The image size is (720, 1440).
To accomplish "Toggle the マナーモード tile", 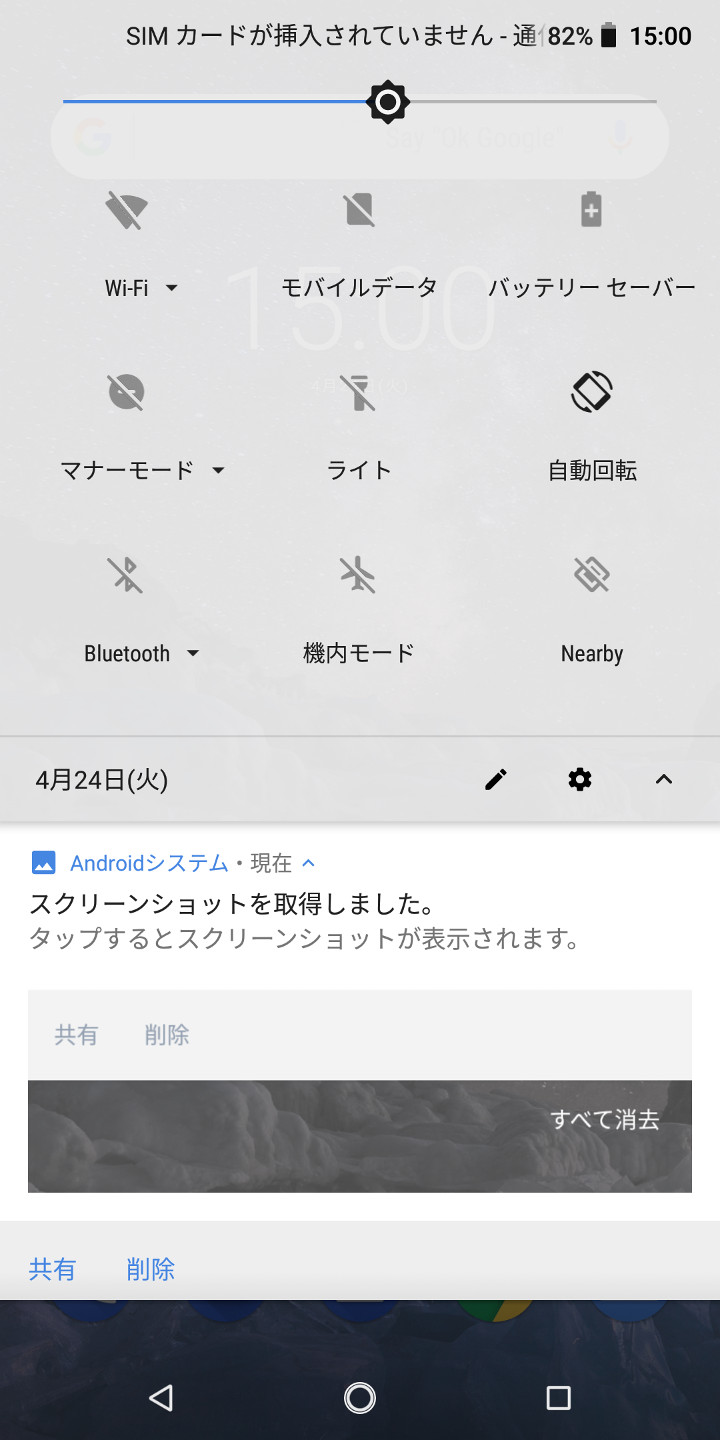I will point(127,392).
